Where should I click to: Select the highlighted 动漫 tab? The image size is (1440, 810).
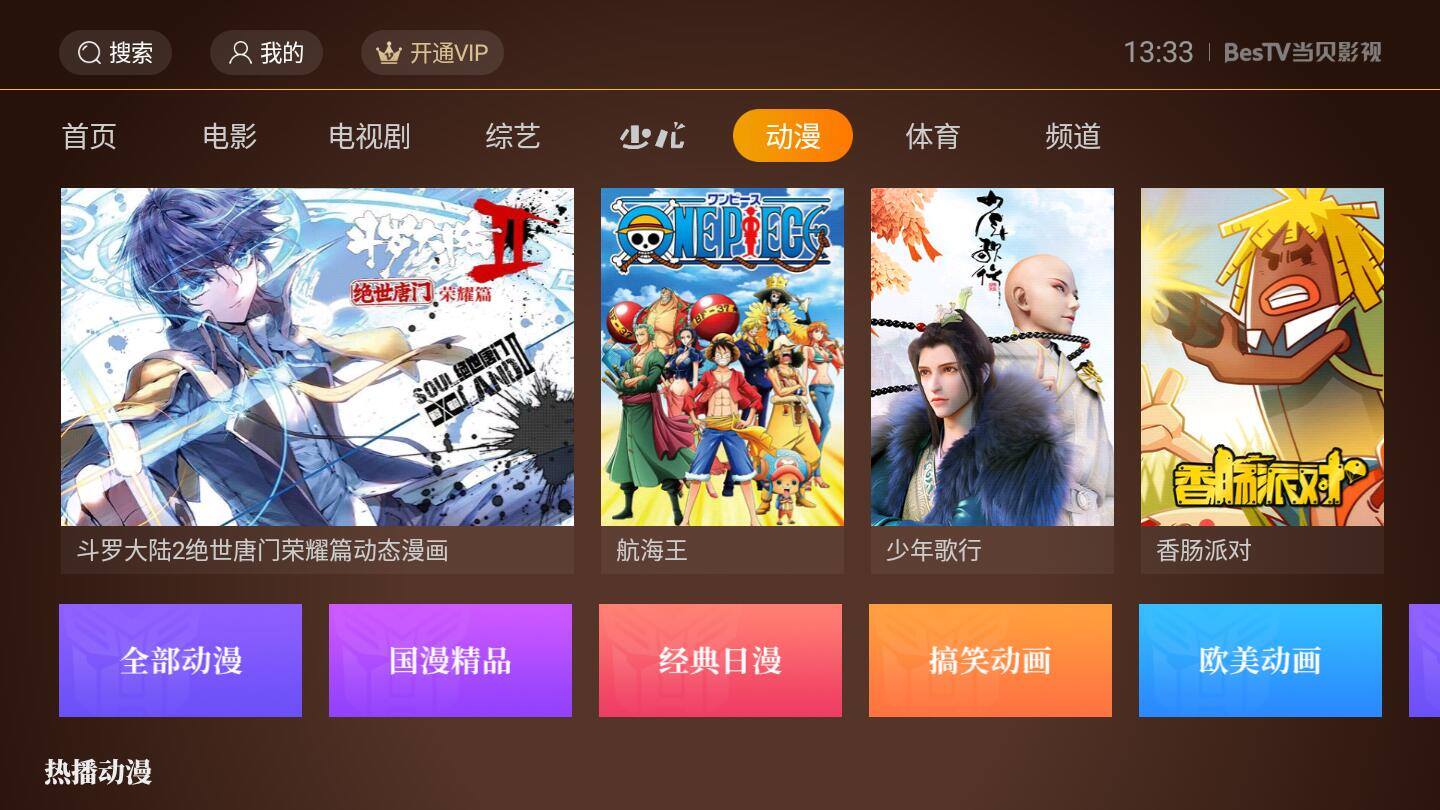coord(792,136)
